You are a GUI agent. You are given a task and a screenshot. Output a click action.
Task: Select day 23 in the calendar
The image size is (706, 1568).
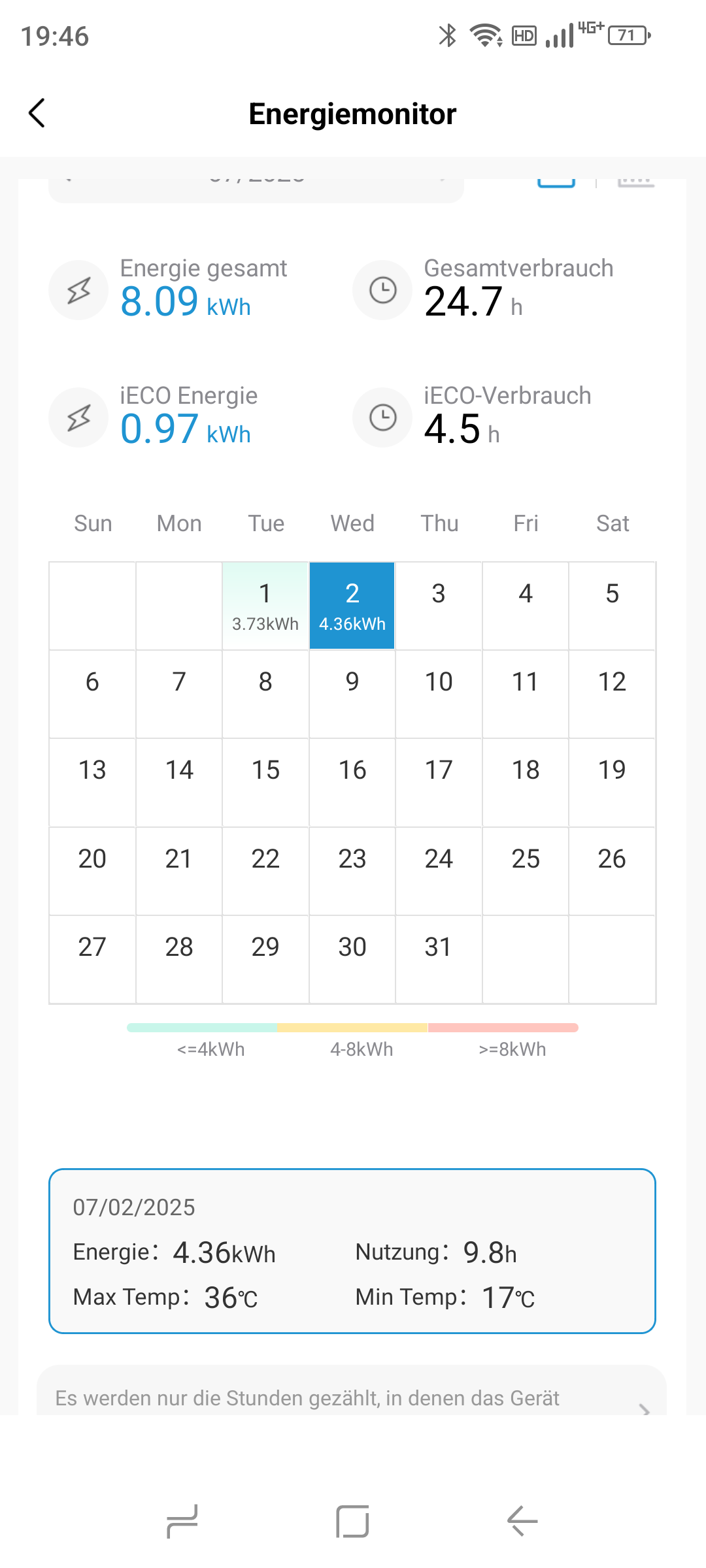(x=352, y=870)
